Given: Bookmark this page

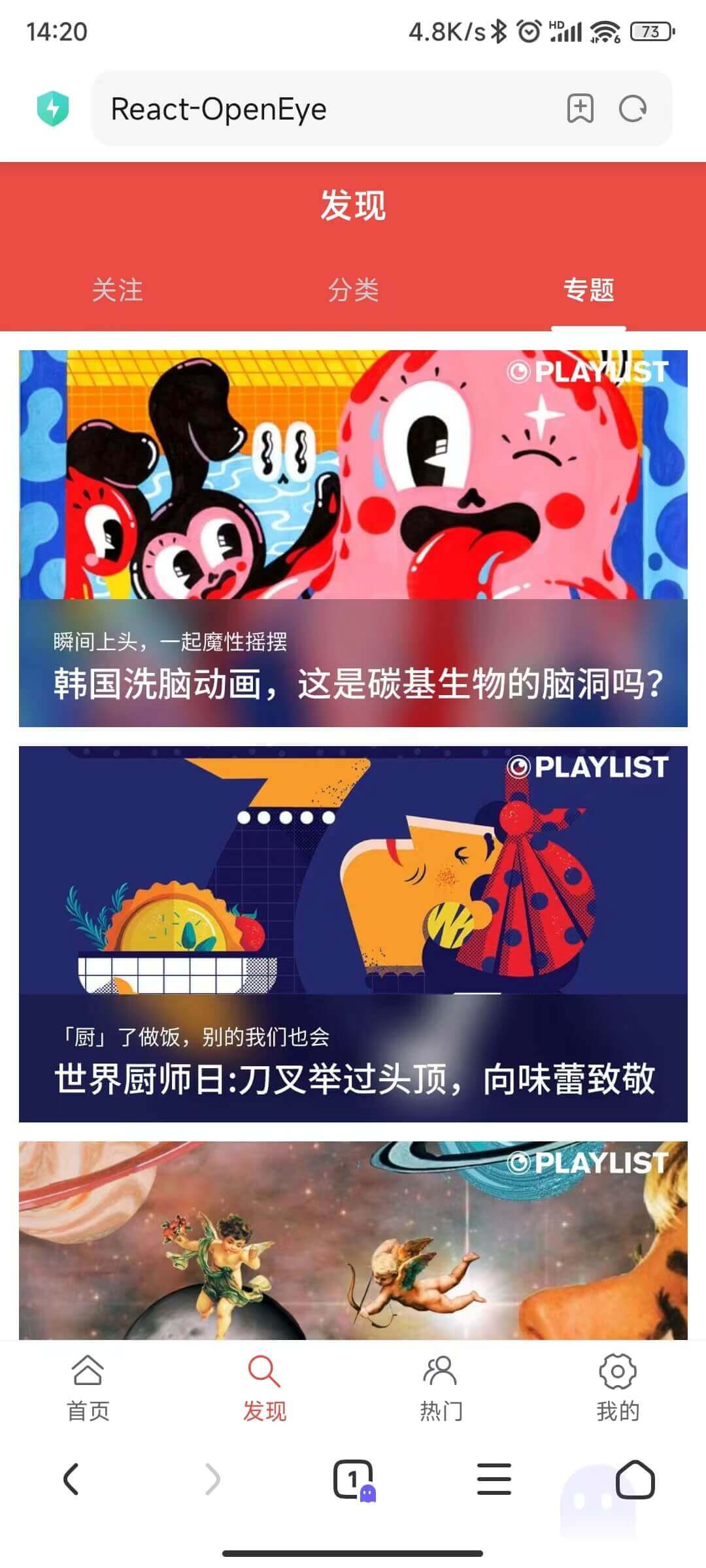Looking at the screenshot, I should [580, 108].
